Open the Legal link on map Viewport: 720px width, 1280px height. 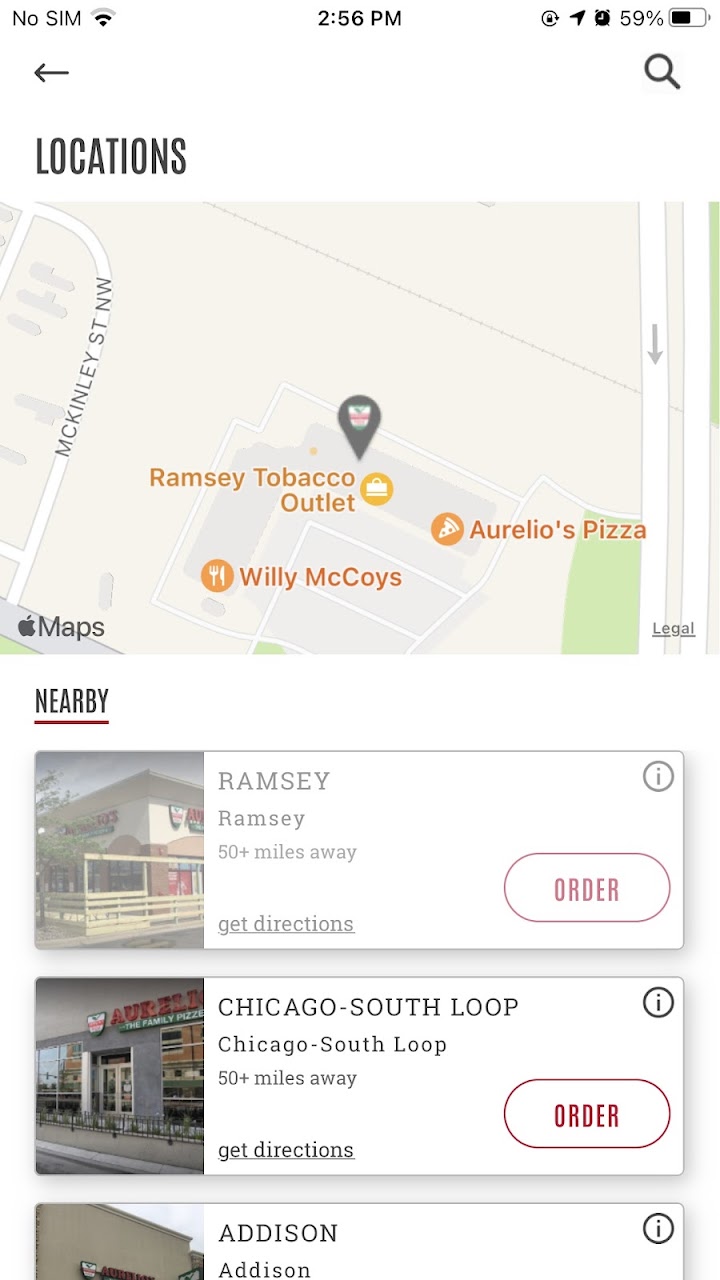[x=673, y=628]
